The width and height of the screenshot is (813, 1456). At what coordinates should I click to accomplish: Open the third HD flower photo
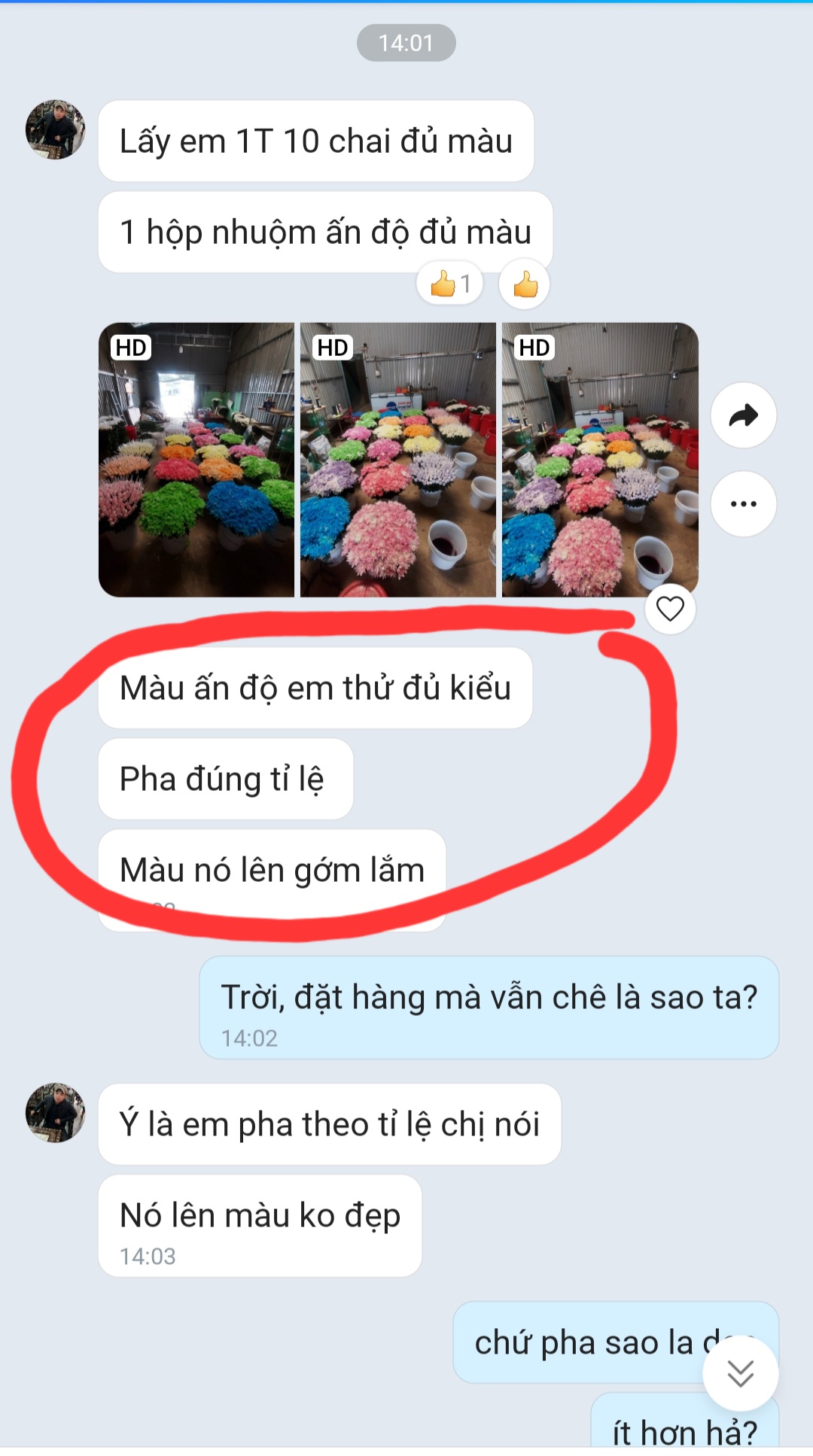(x=599, y=460)
